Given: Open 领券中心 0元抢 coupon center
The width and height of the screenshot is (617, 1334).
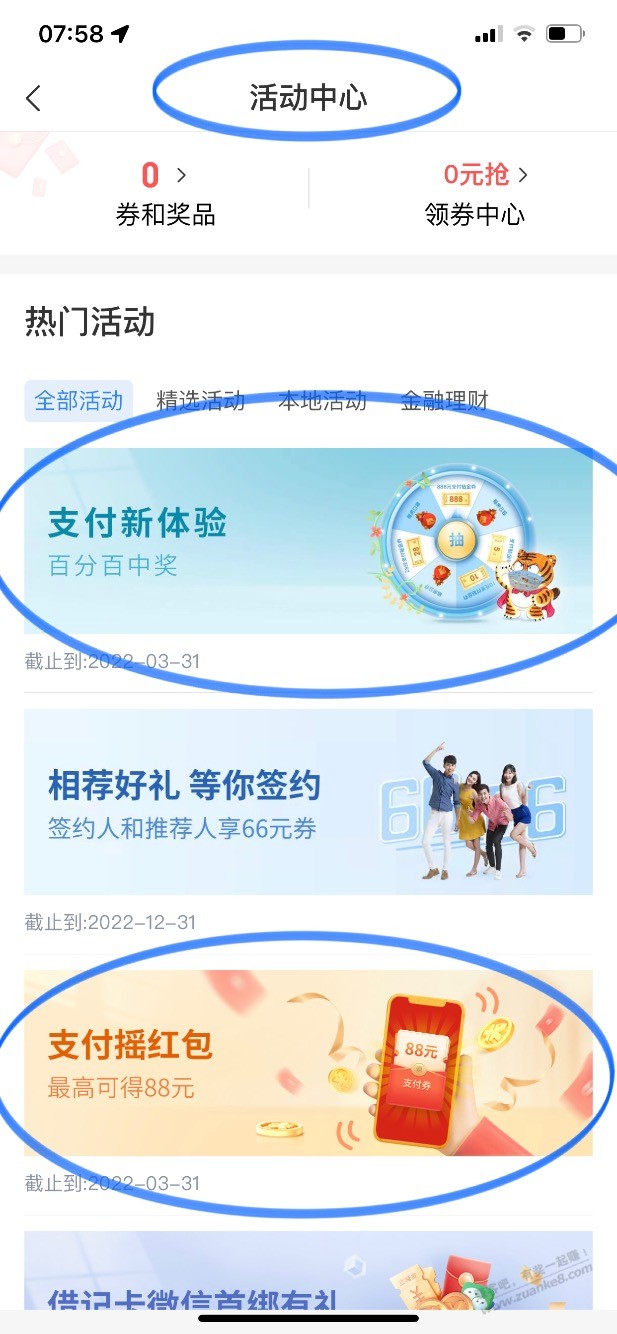Looking at the screenshot, I should 475,195.
